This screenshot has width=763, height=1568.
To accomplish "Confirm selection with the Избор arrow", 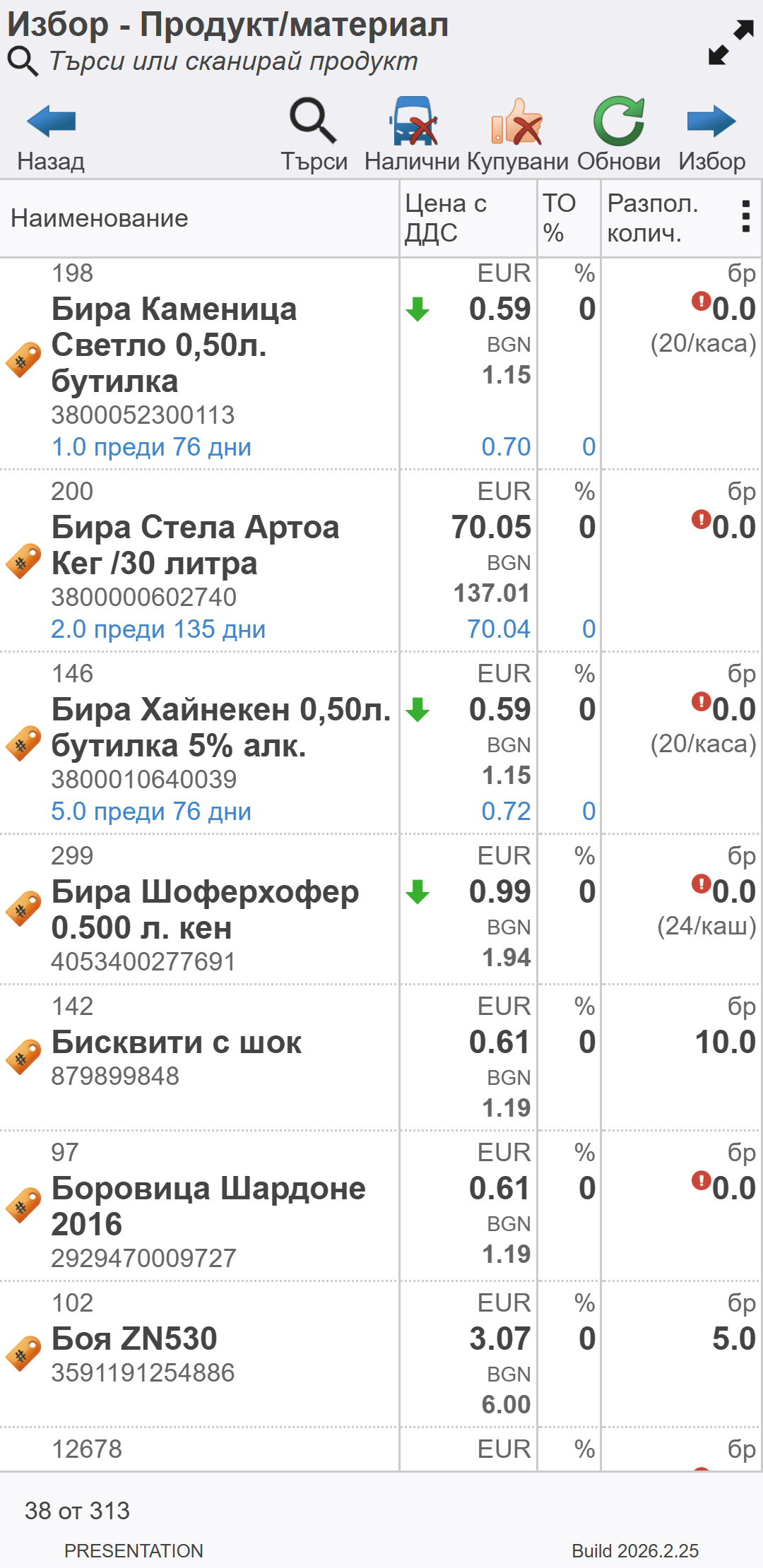I will [711, 136].
